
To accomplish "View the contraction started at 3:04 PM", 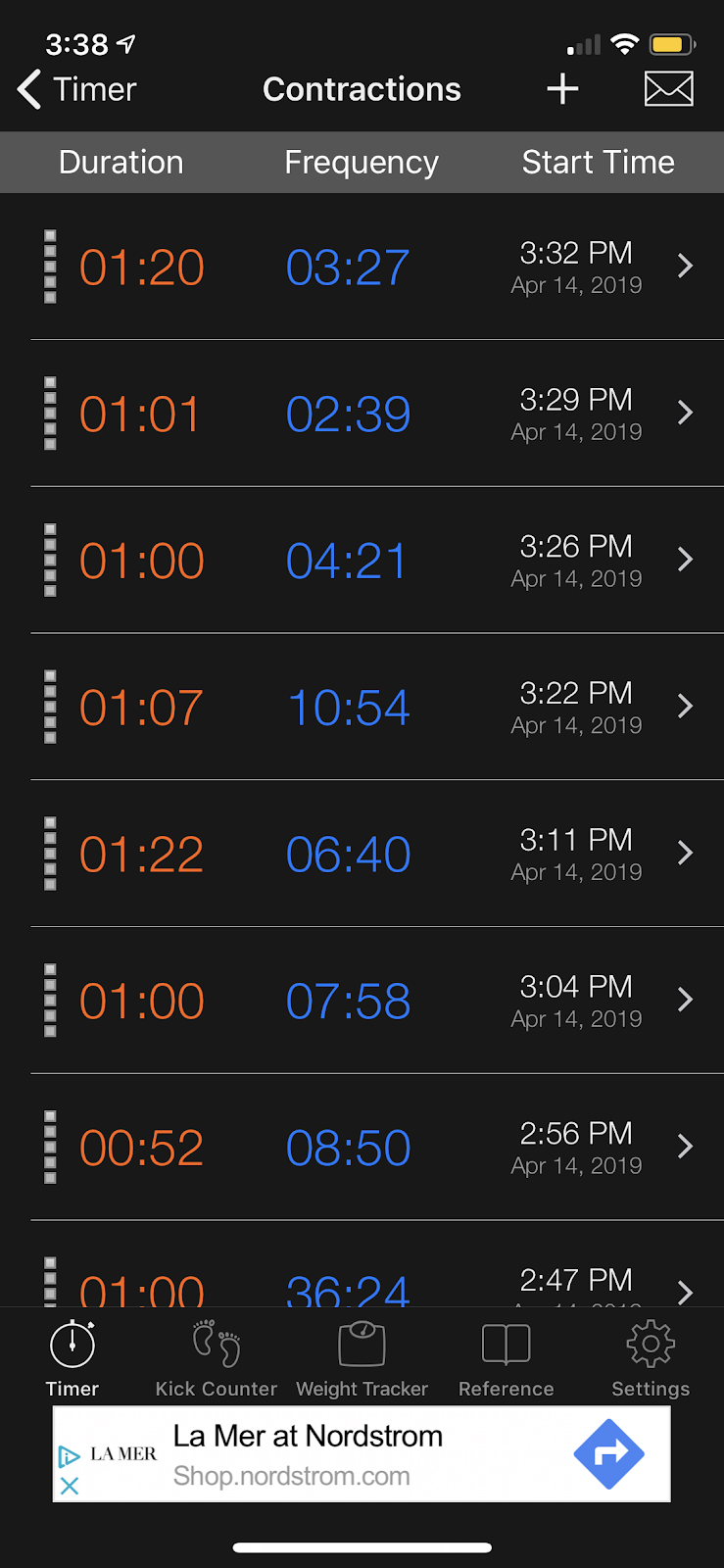I will 362,1001.
